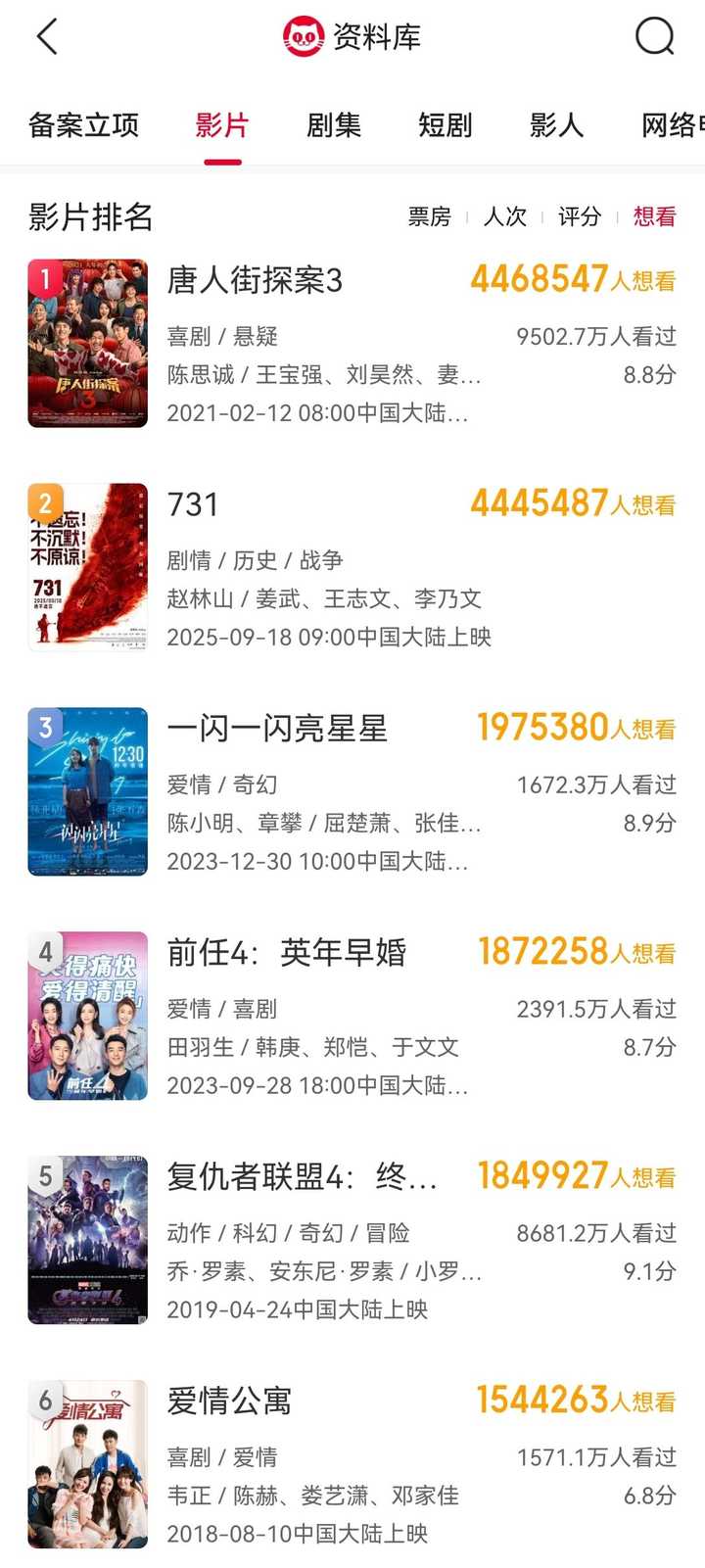Screen dimensions: 705x1568
Task: Sort movie ranking by 人次
Action: pos(504,216)
